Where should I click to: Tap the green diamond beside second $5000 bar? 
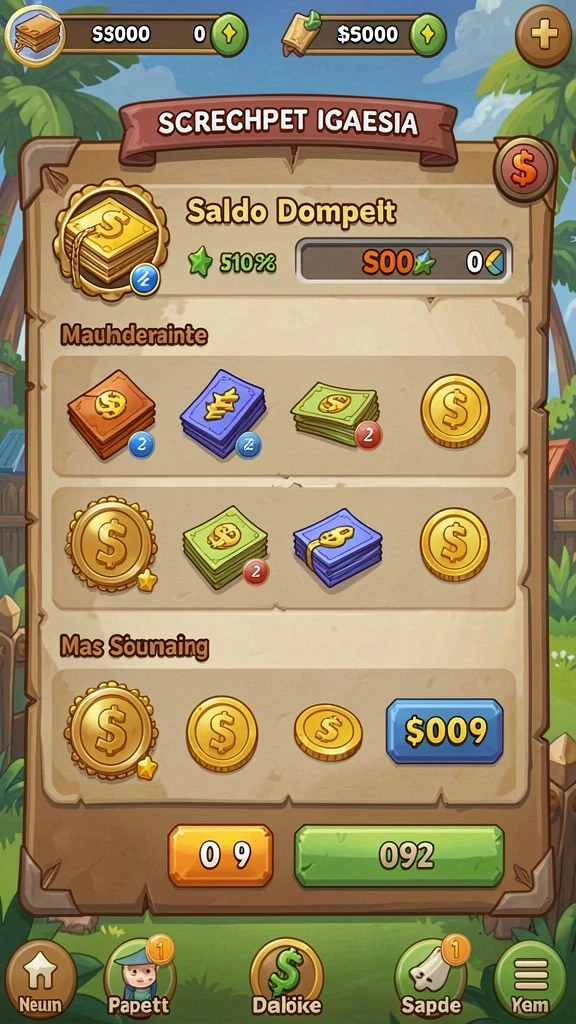(428, 33)
